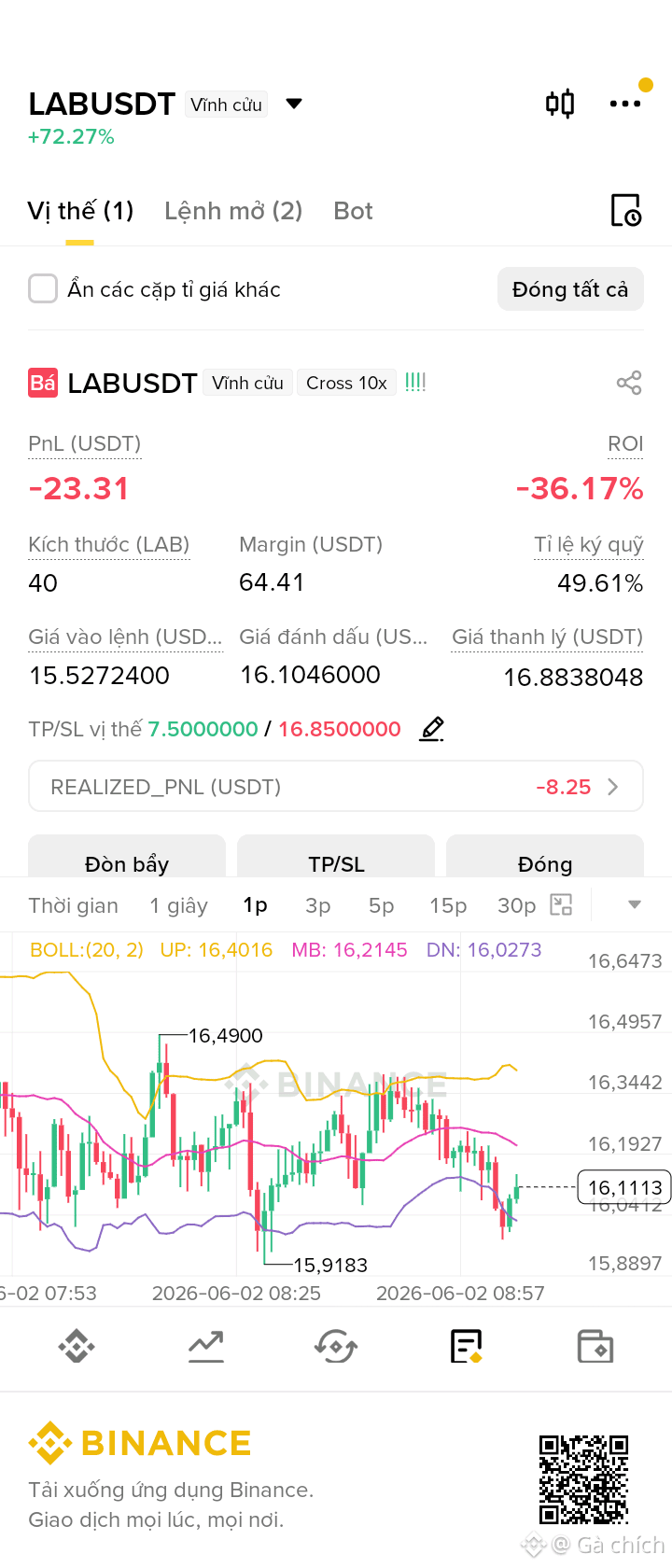This screenshot has height=1568, width=672.
Task: Select the 5p chart interval
Action: coord(381,905)
